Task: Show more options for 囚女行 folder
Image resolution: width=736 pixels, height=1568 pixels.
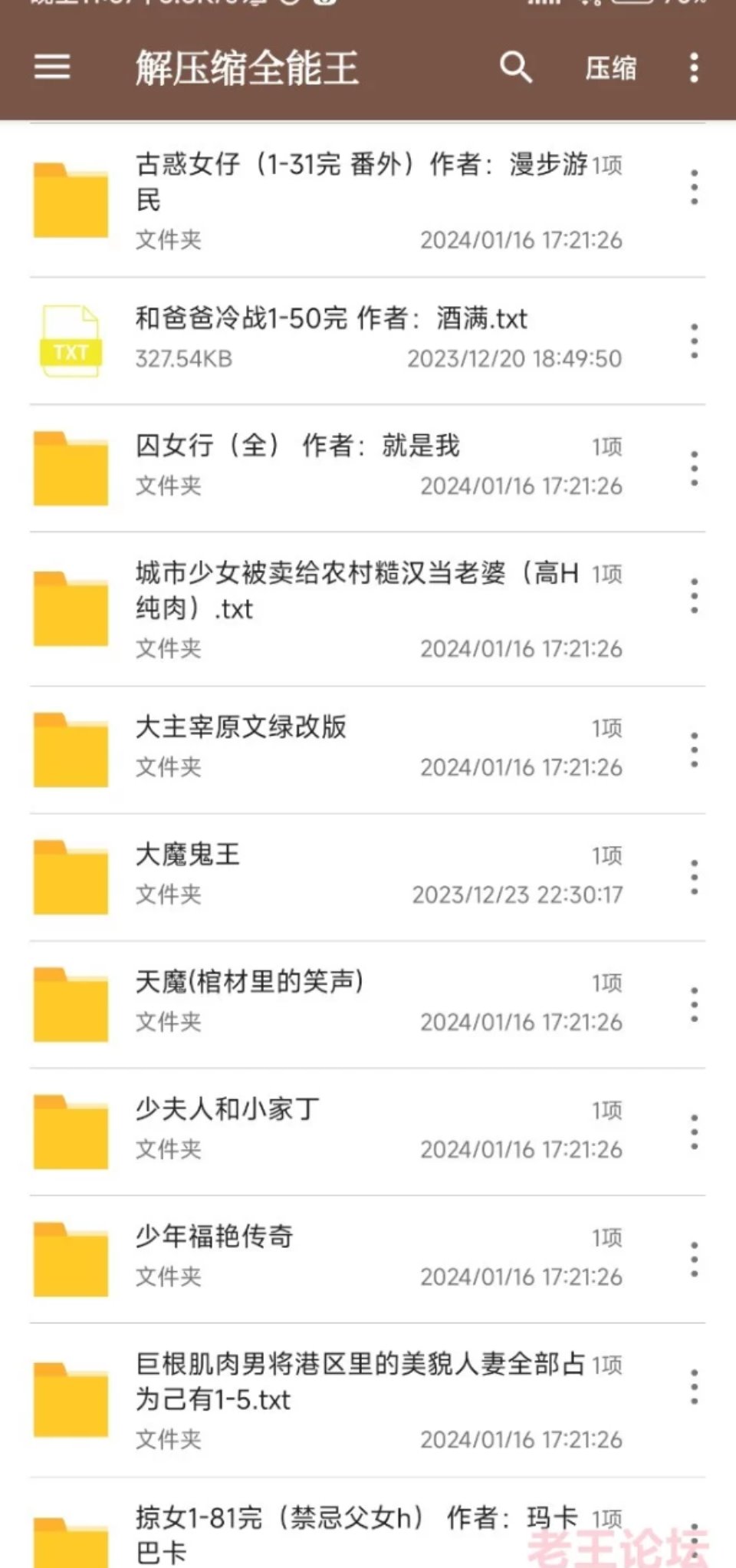Action: [x=694, y=468]
